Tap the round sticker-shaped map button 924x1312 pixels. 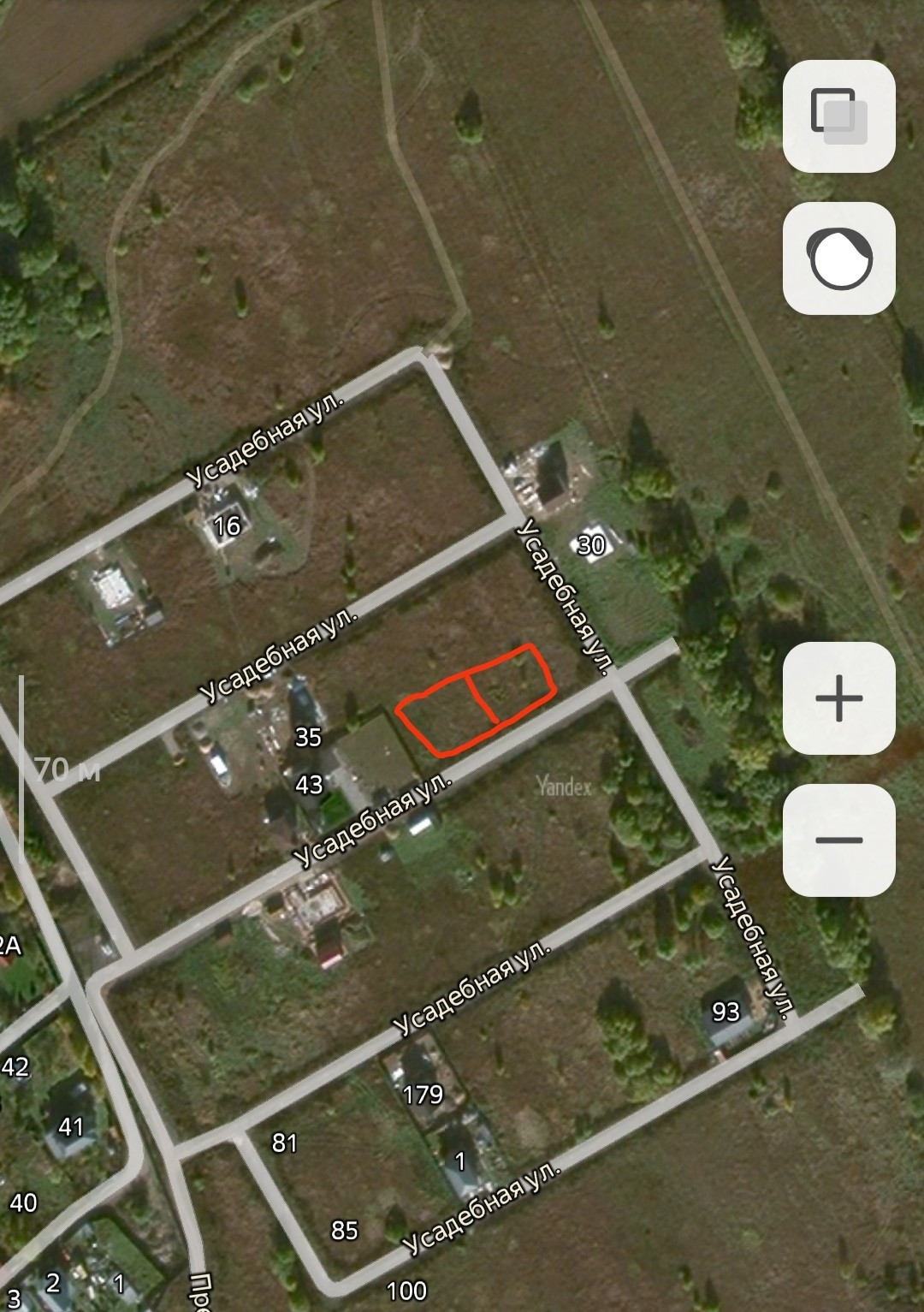click(838, 258)
